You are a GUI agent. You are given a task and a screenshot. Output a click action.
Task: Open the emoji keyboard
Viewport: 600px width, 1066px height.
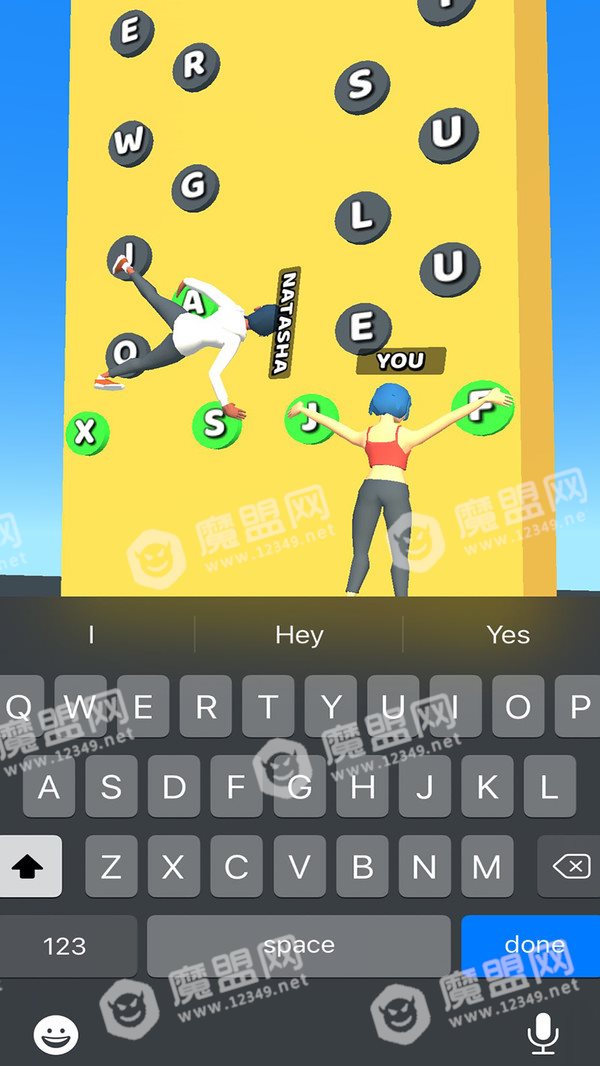point(56,1035)
